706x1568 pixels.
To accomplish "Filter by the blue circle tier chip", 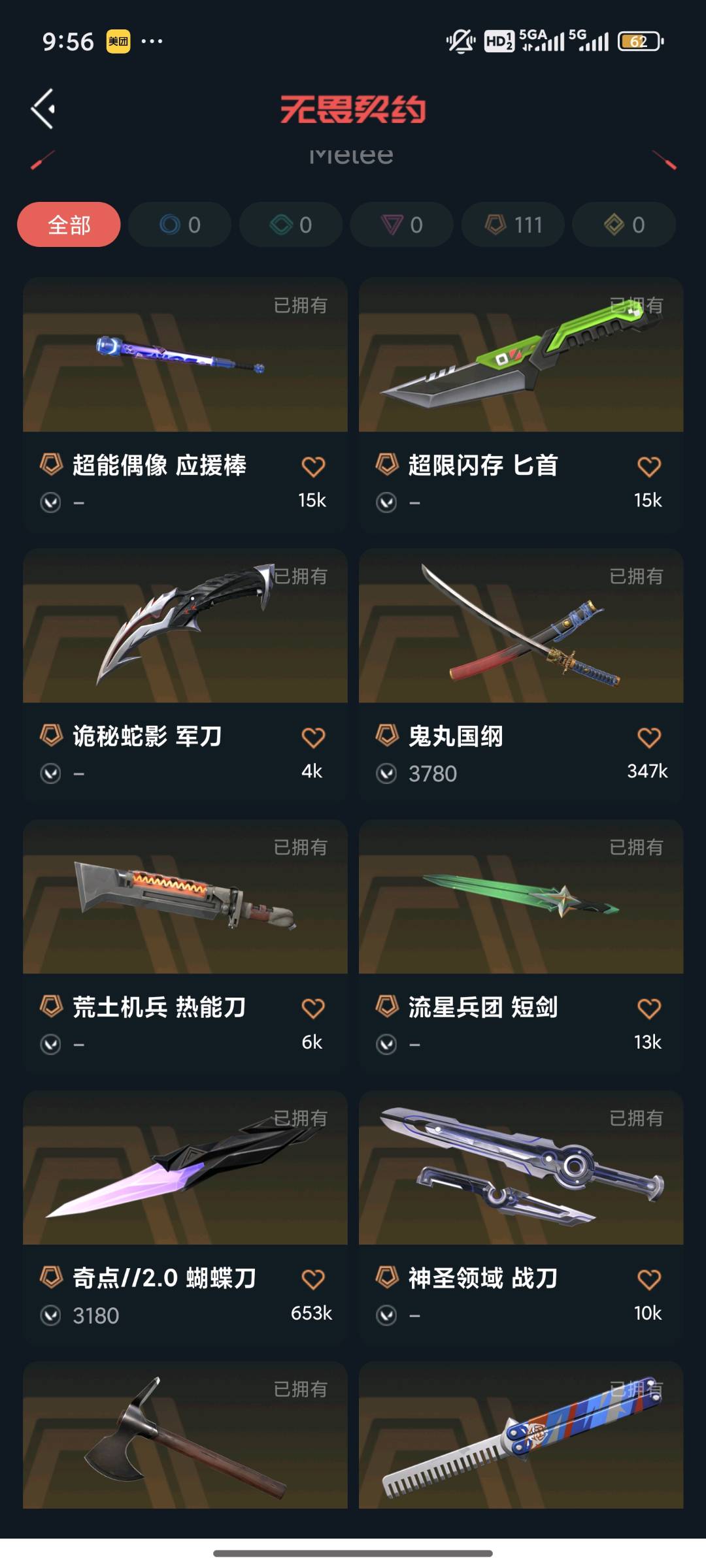I will 180,225.
